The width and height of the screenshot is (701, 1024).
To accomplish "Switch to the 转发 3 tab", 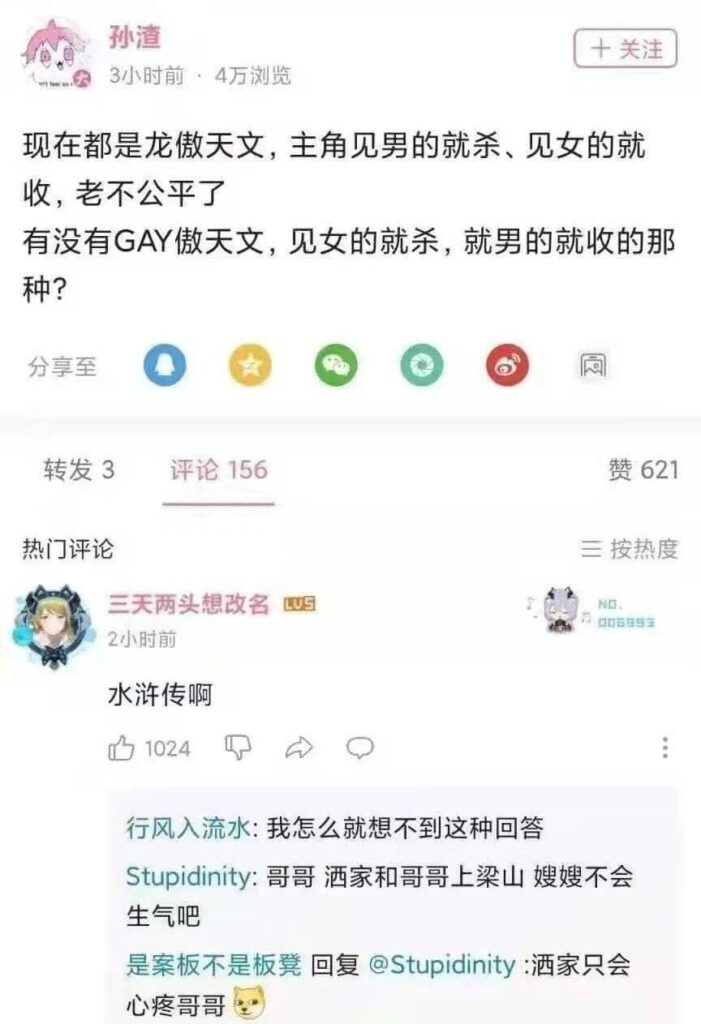I will pyautogui.click(x=78, y=470).
